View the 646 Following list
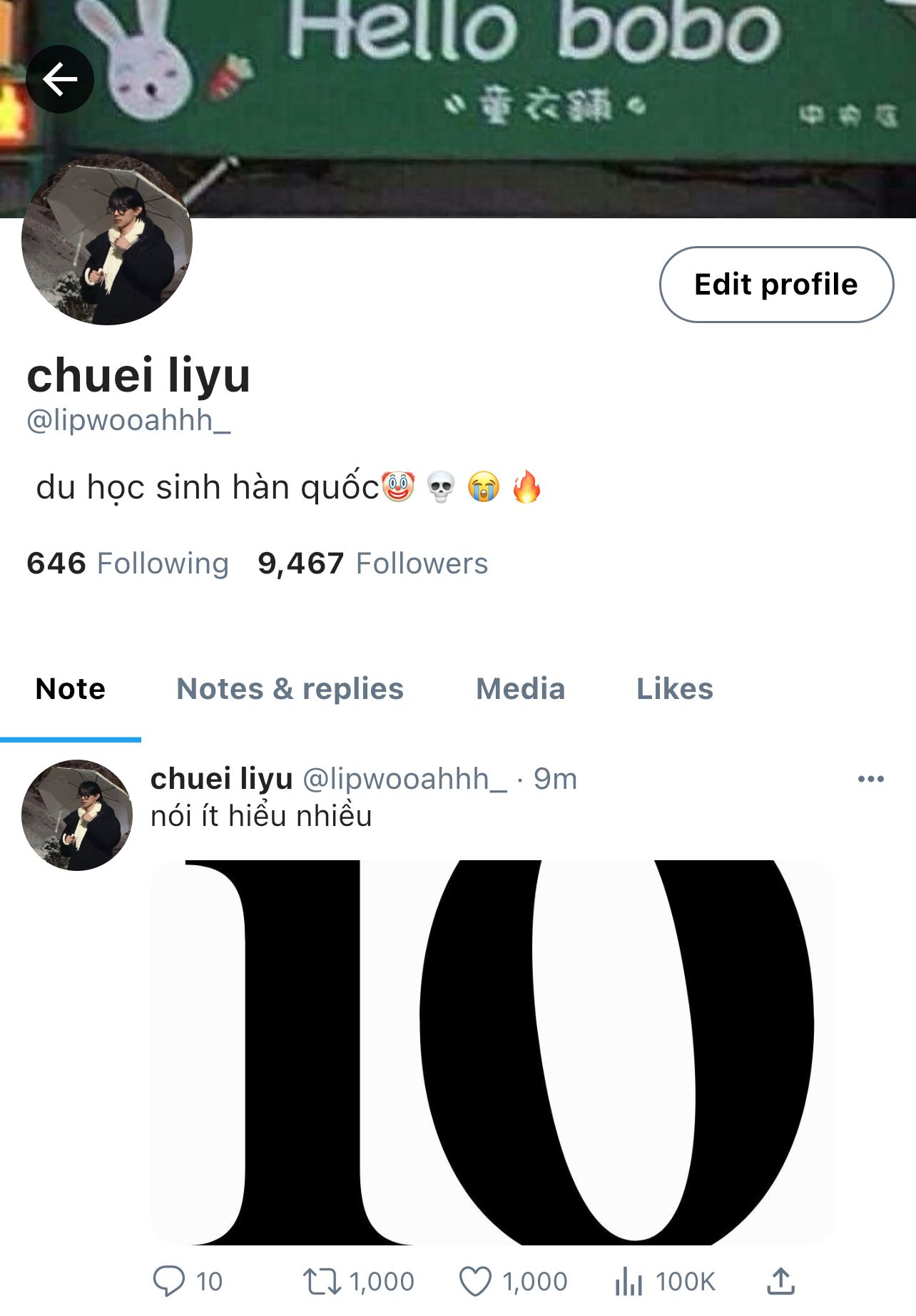The height and width of the screenshot is (1316, 916). (x=128, y=563)
